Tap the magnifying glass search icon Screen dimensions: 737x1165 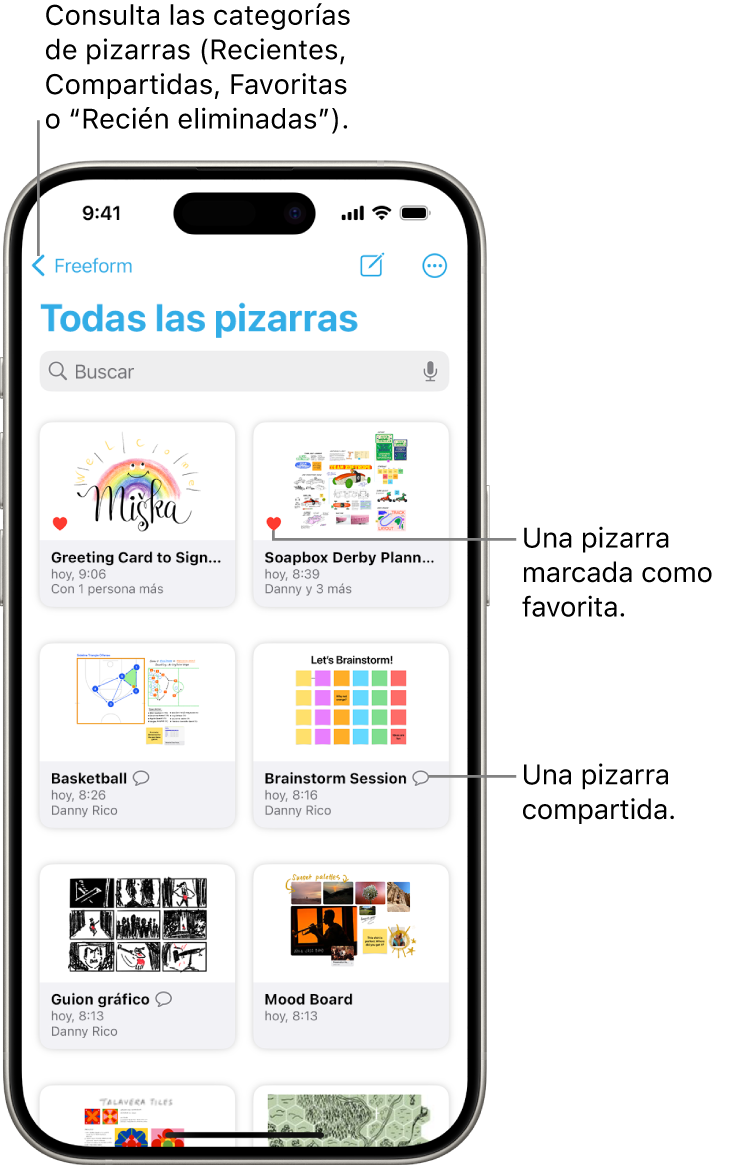click(x=58, y=371)
